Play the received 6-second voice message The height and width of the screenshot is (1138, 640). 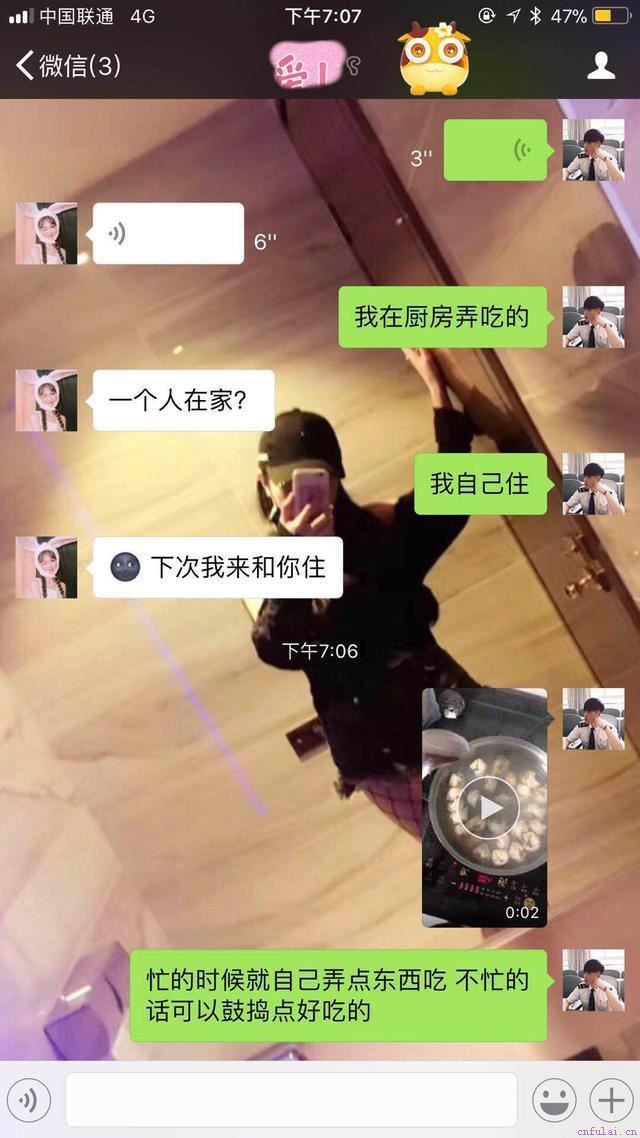168,234
